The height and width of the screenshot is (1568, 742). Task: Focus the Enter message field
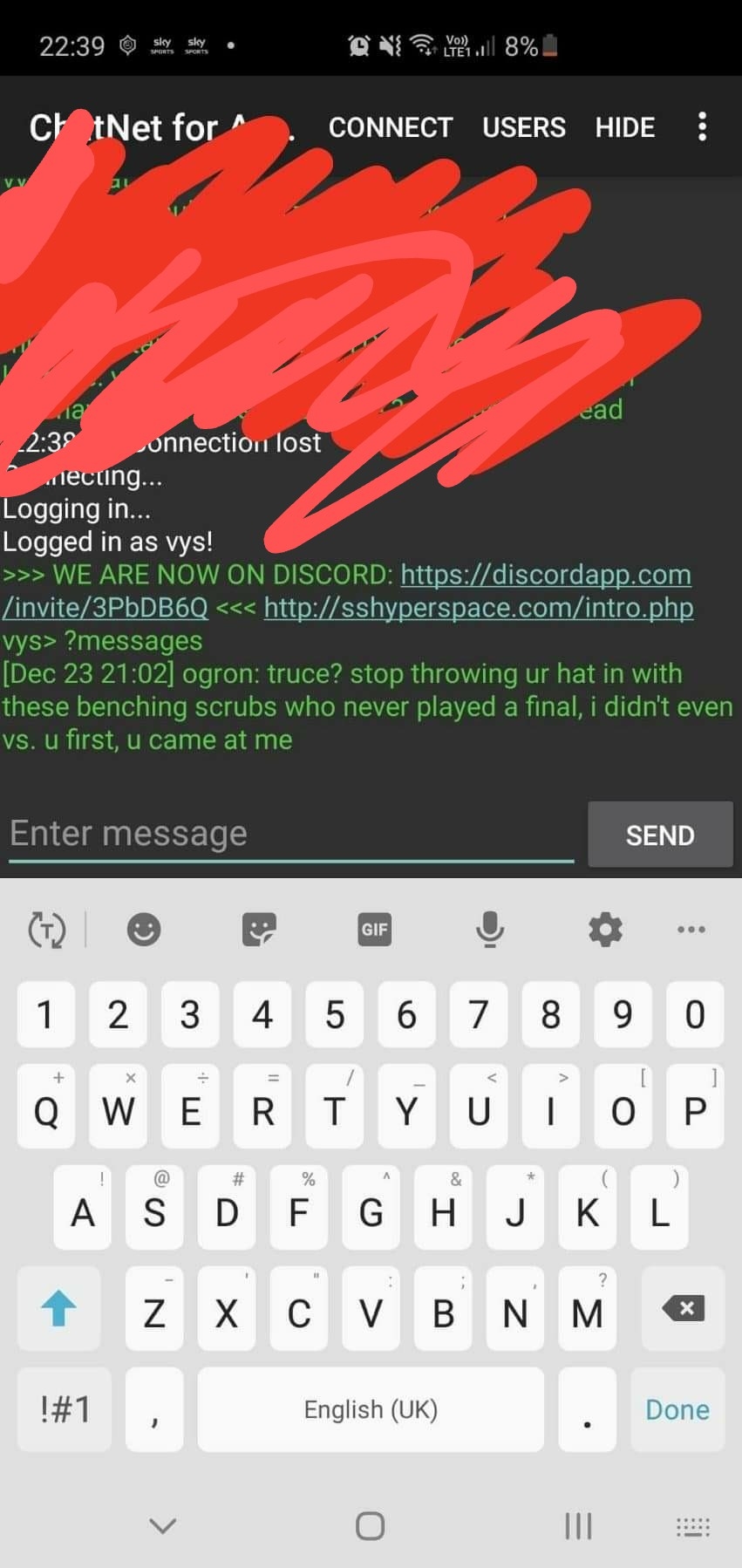(x=291, y=834)
